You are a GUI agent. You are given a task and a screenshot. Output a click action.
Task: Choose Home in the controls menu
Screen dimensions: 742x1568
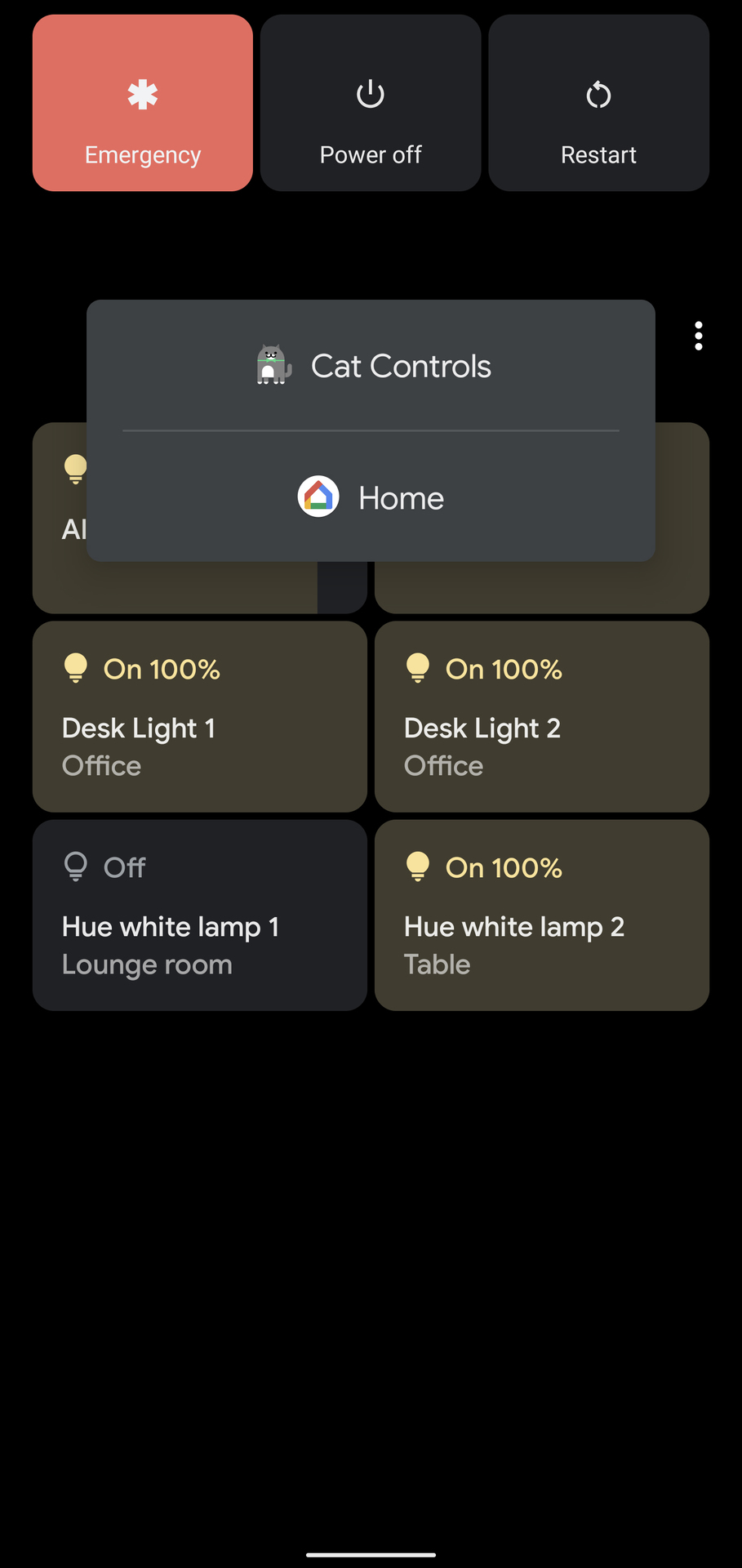point(371,497)
